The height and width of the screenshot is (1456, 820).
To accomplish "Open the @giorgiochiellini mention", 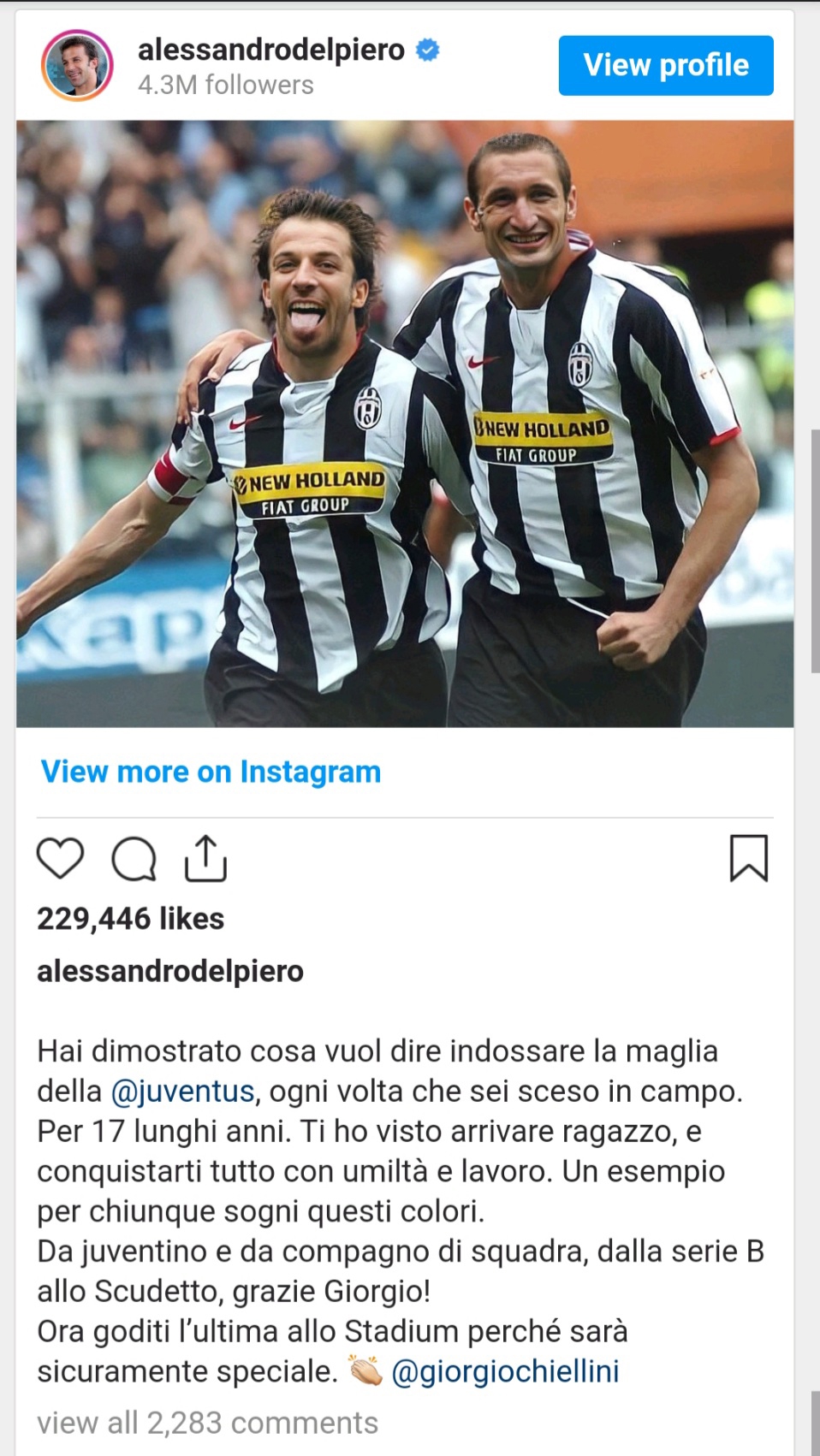I will pyautogui.click(x=505, y=1371).
